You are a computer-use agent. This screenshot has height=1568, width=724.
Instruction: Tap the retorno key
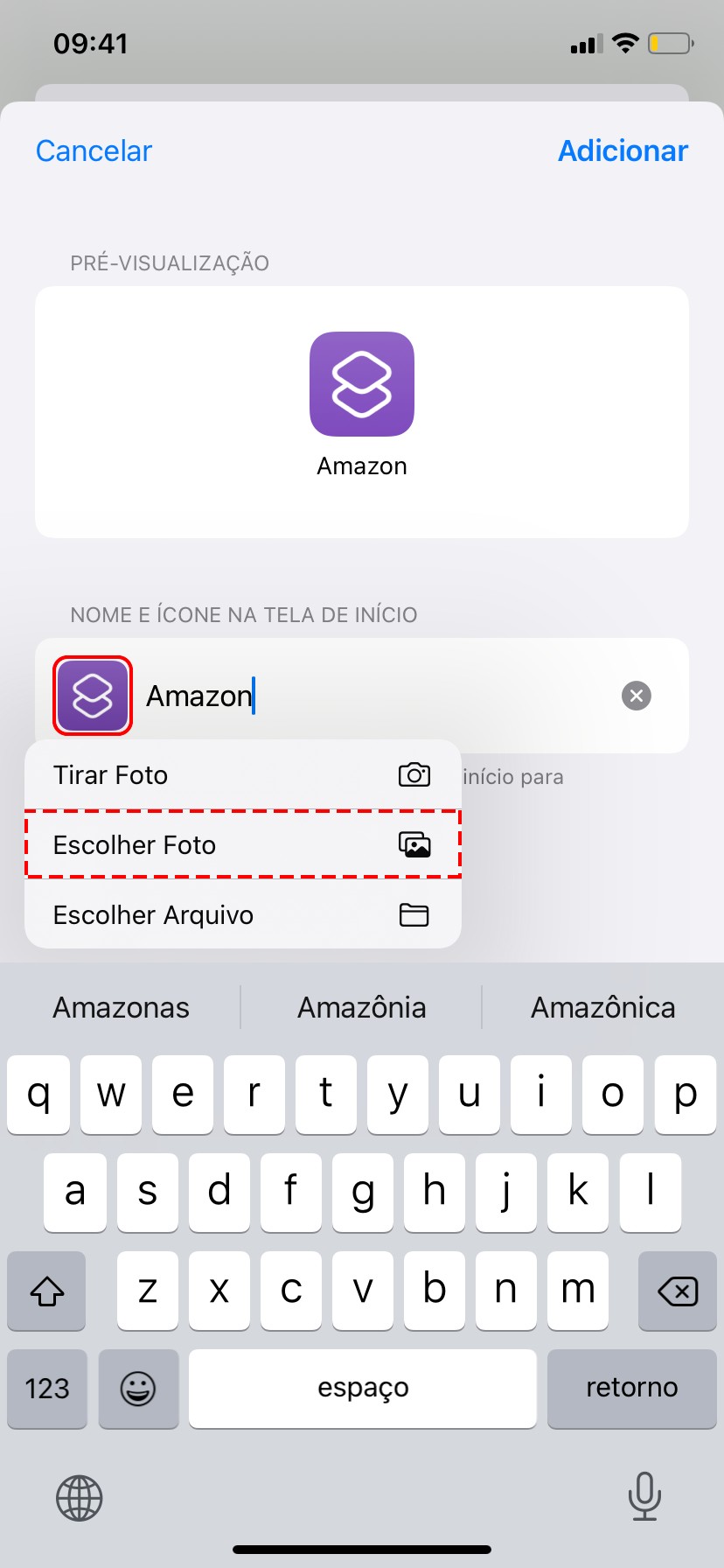point(631,1388)
